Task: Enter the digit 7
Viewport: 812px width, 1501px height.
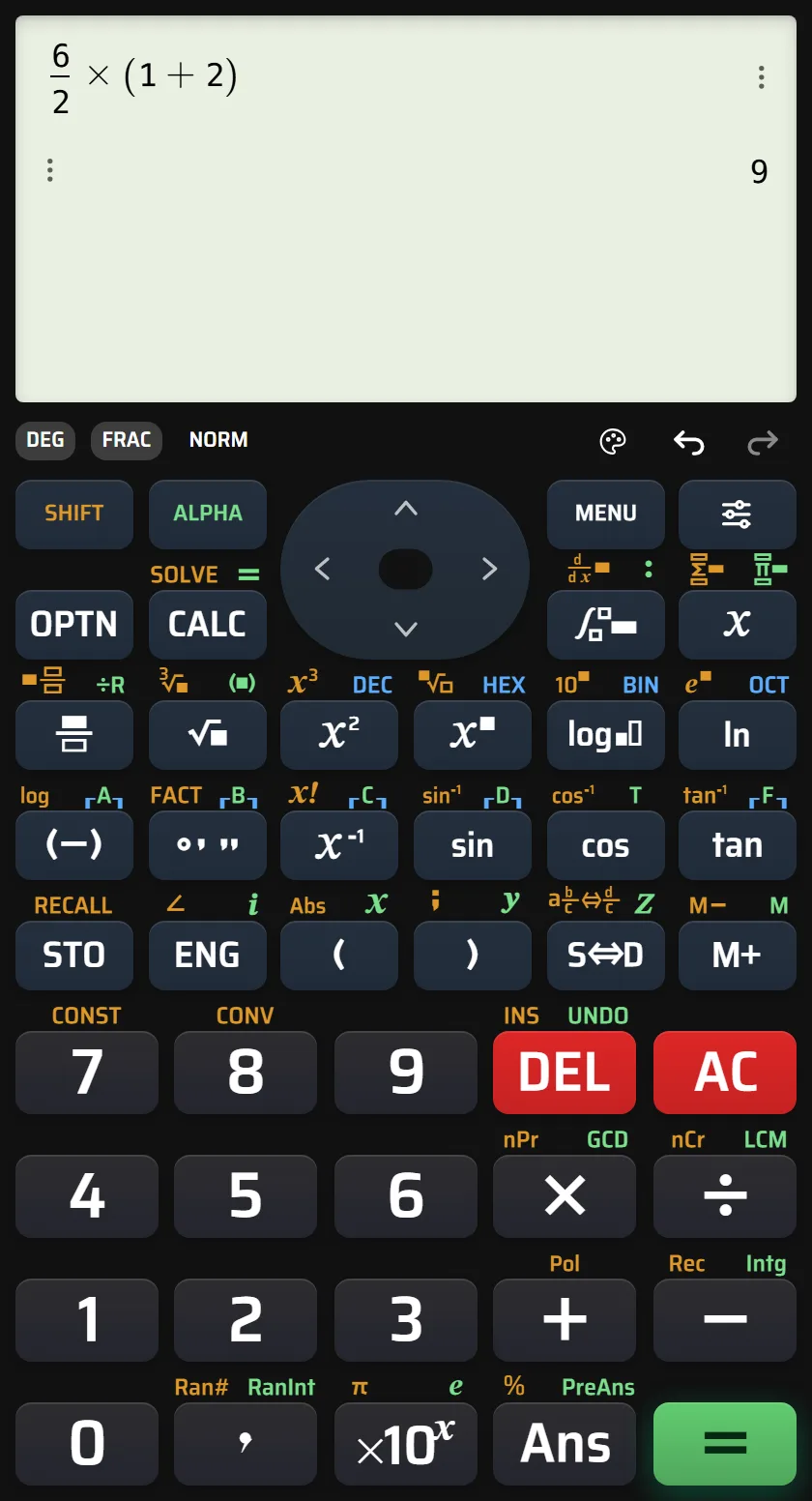Action: tap(87, 1073)
